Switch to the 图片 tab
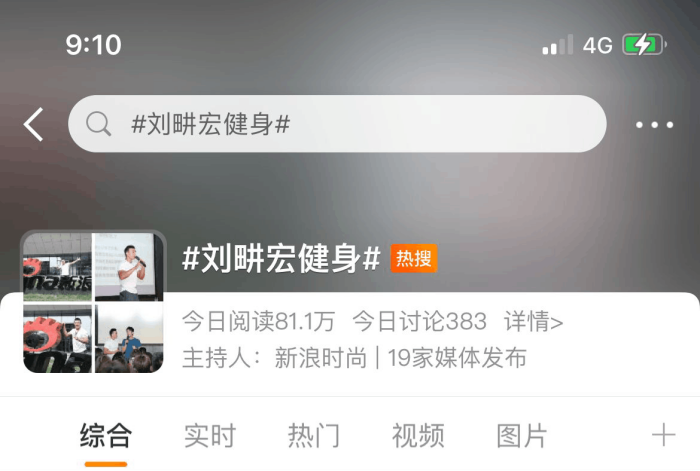 tap(522, 435)
